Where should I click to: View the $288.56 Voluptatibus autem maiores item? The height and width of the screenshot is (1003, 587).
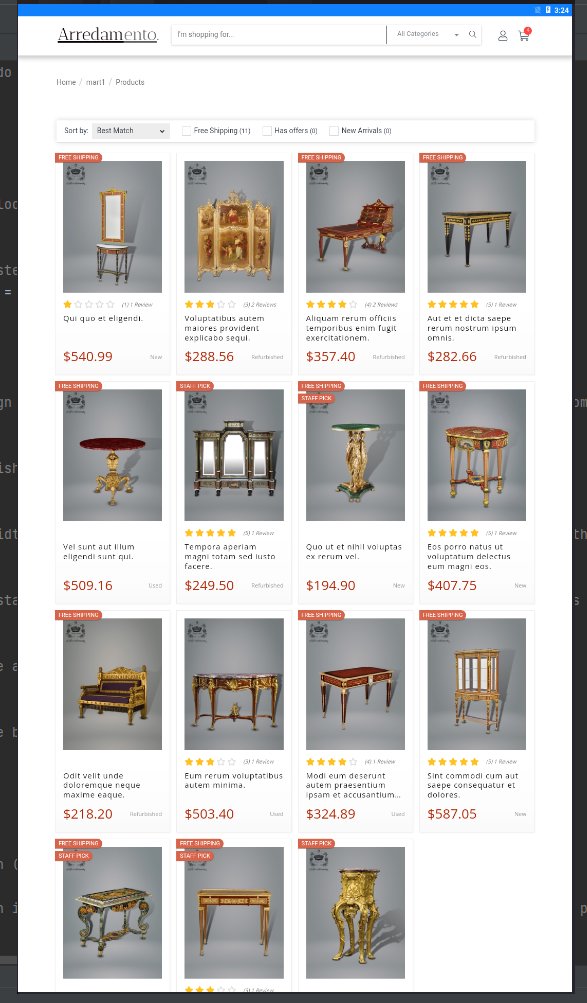[234, 264]
